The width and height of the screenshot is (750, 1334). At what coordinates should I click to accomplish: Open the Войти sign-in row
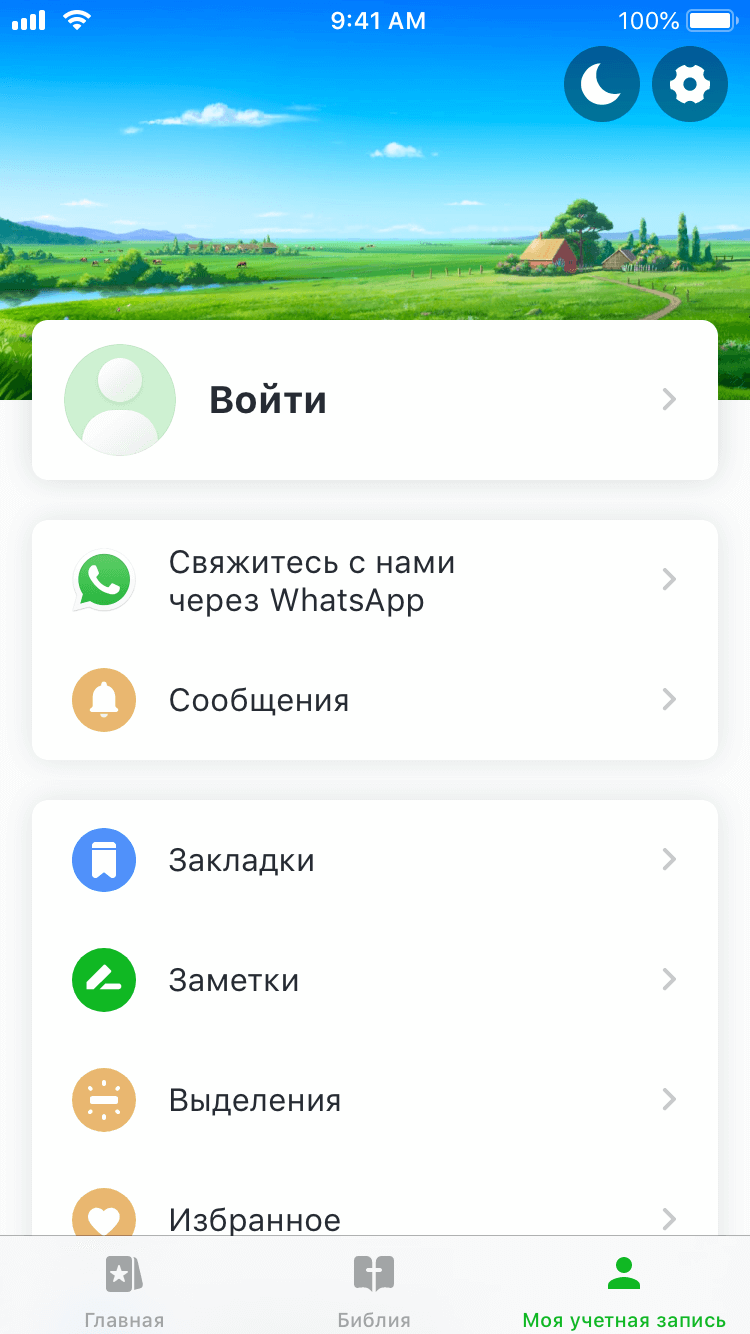(x=375, y=400)
